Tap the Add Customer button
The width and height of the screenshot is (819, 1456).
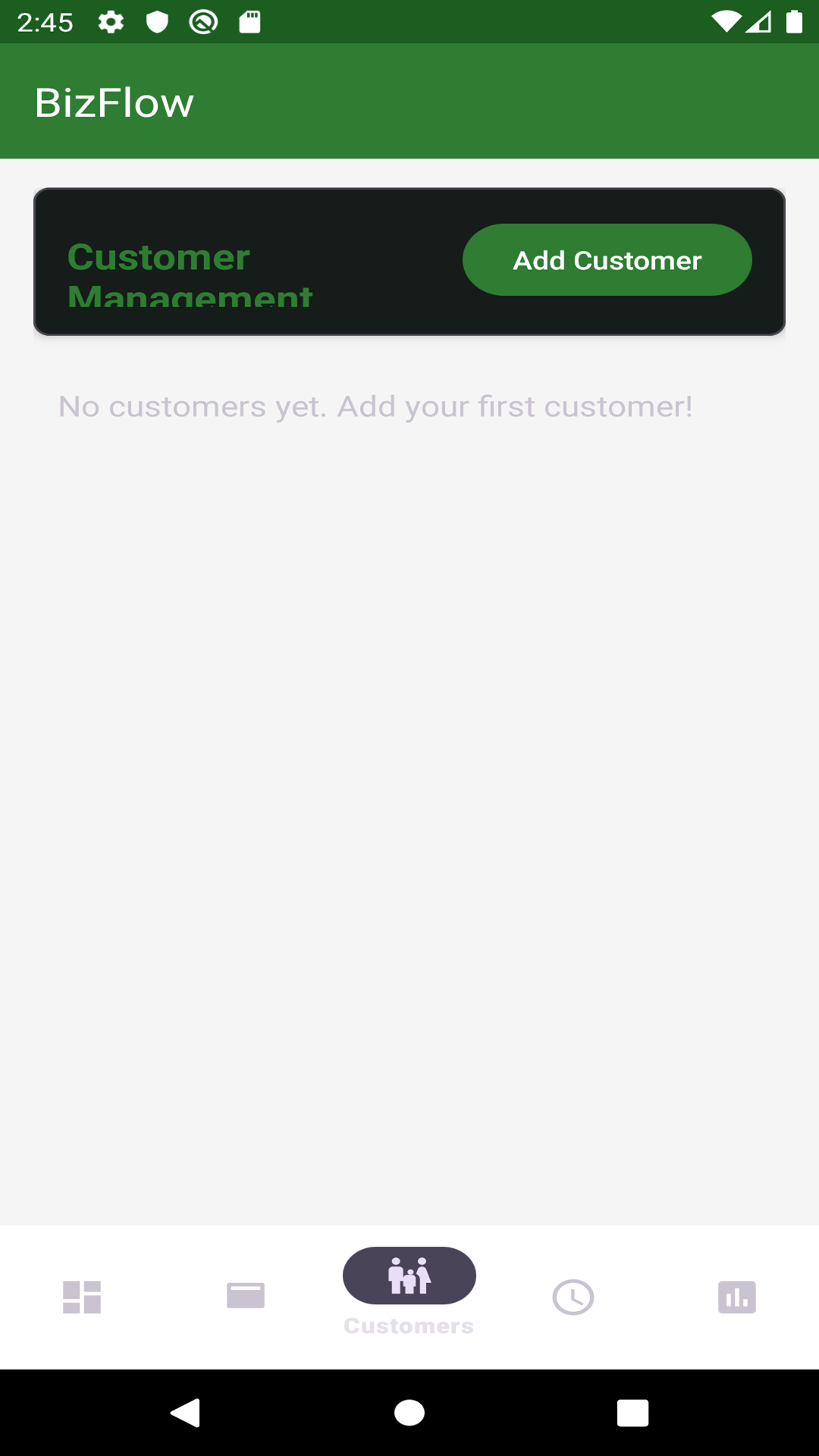(x=607, y=260)
